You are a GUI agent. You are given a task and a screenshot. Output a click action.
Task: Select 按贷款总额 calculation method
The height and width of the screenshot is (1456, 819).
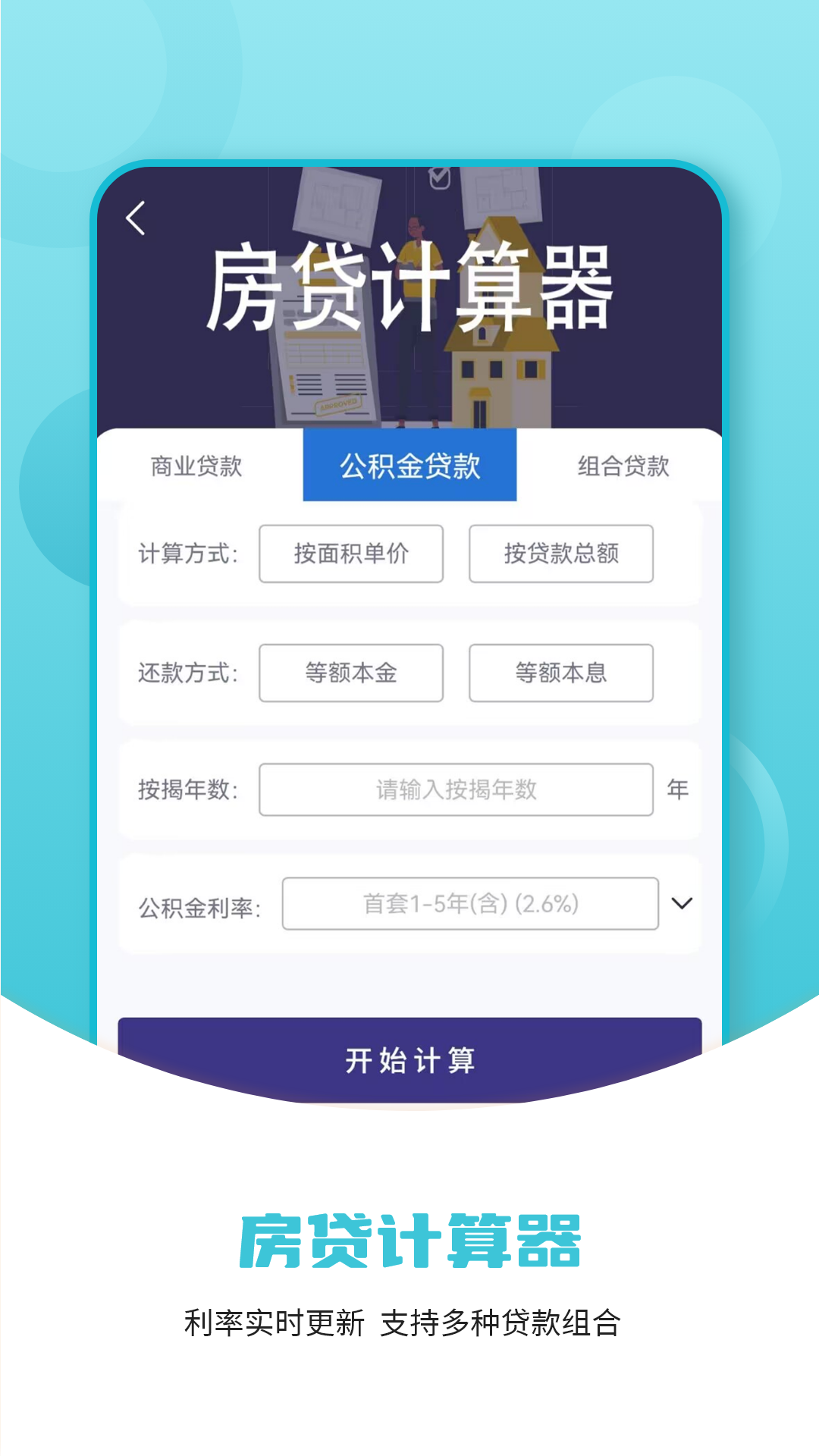(x=560, y=554)
